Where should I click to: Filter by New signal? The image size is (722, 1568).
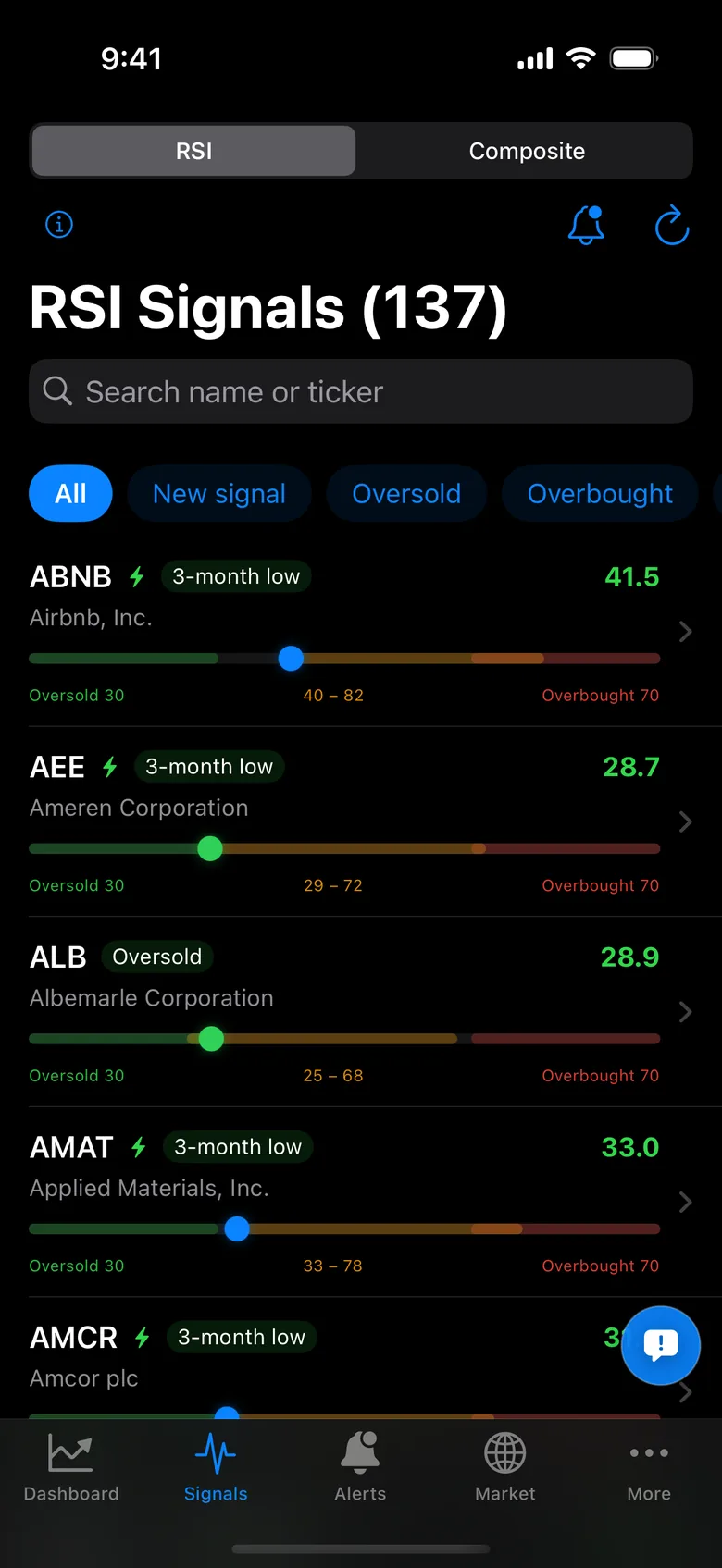point(219,493)
